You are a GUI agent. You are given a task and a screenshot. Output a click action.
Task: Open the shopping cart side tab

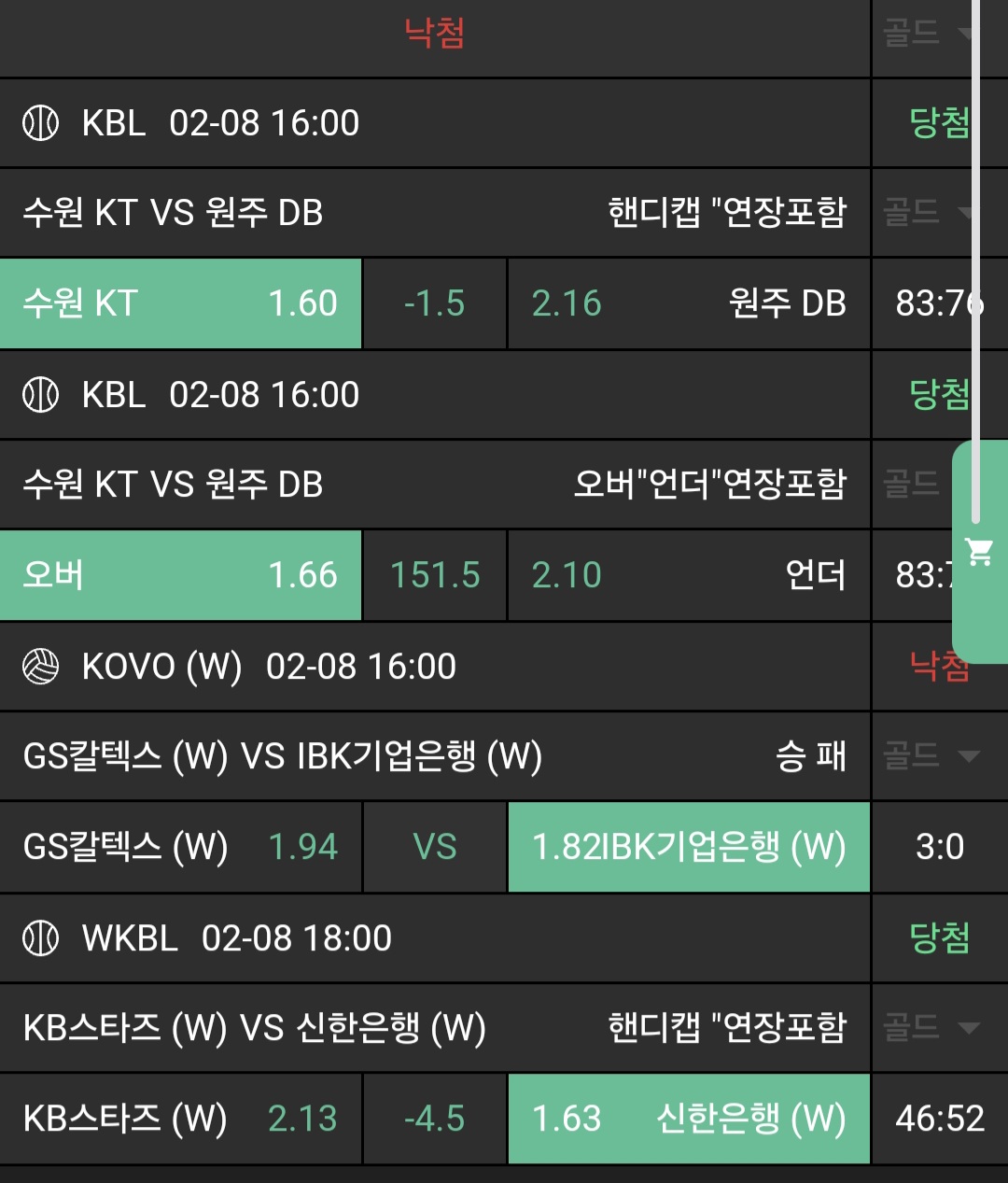[x=980, y=552]
